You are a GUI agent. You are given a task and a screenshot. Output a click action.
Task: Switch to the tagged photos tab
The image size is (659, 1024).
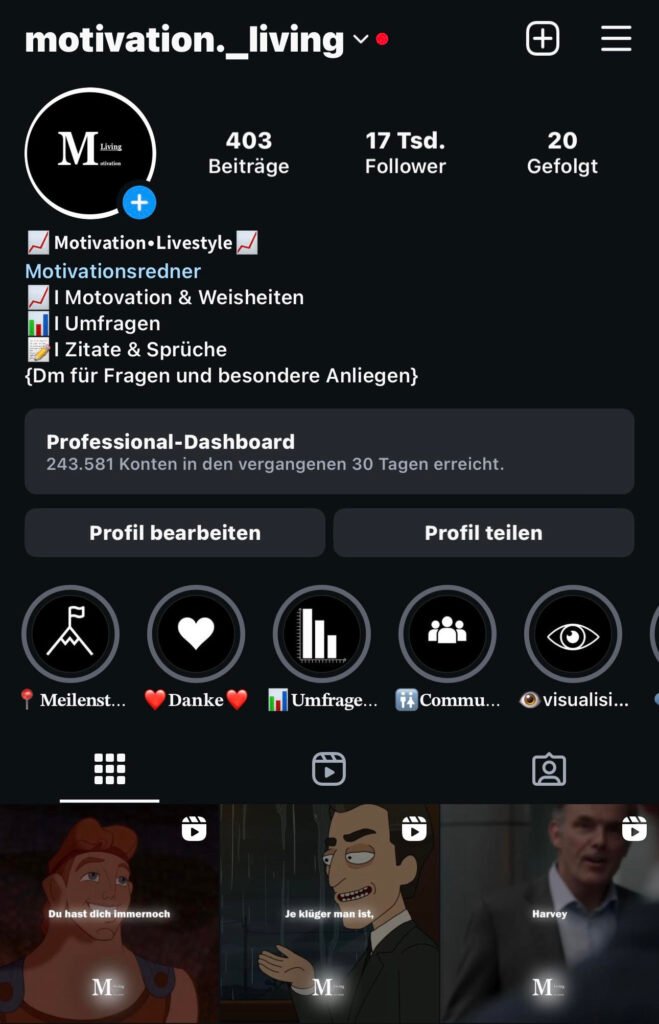point(549,769)
